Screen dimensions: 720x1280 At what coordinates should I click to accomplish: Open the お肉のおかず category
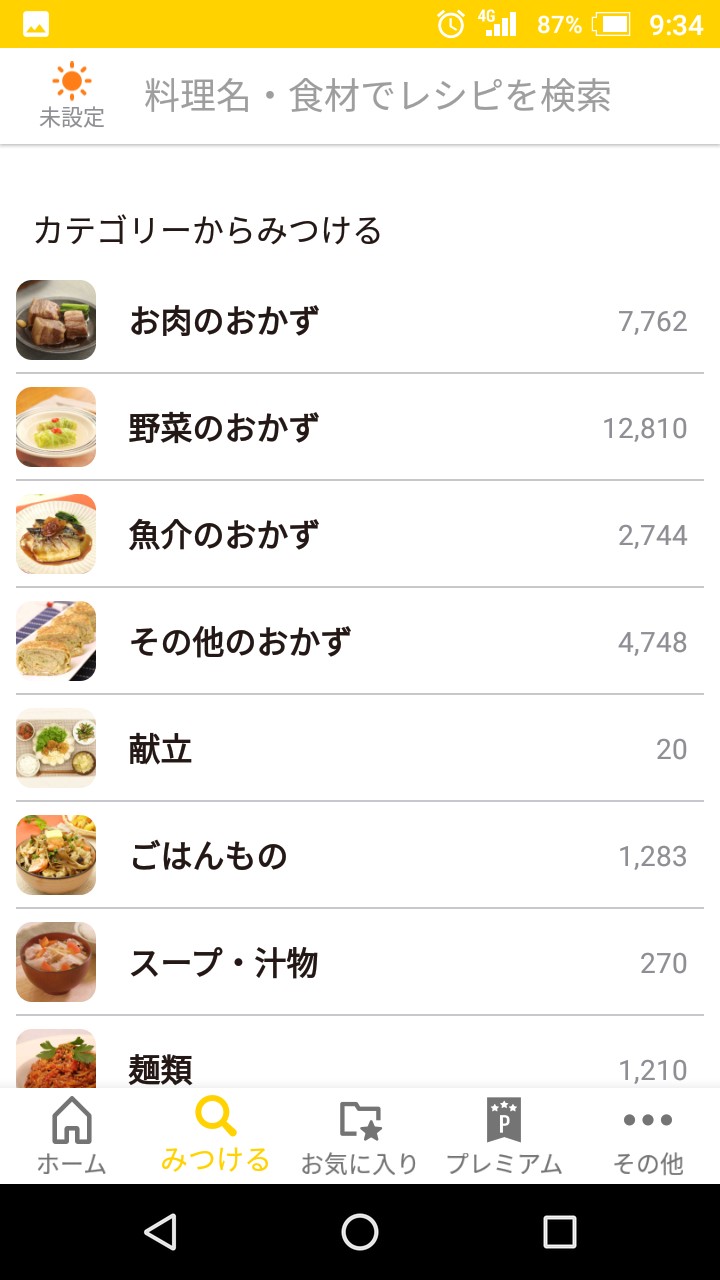360,321
